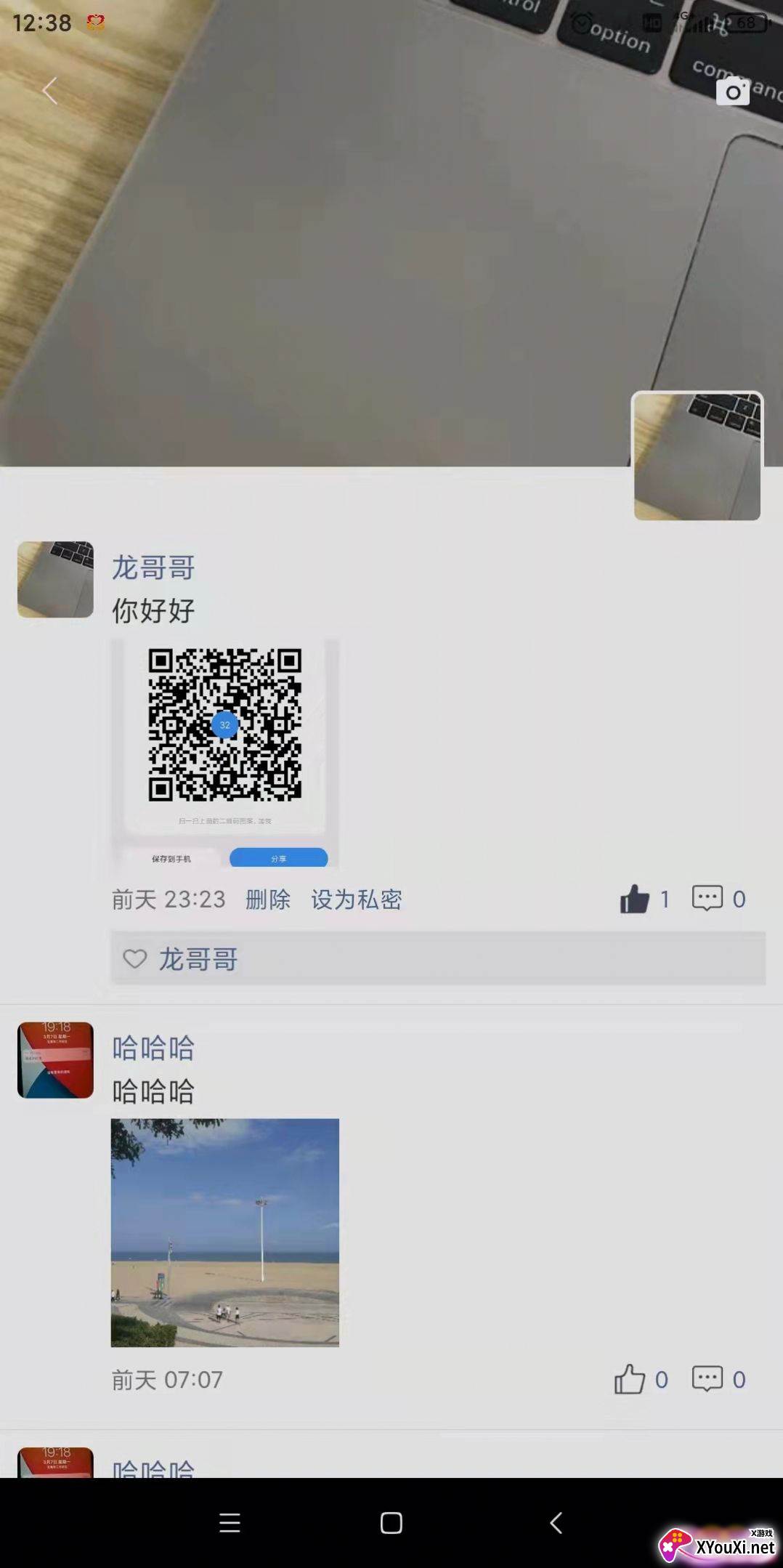Open the profile avatar on the cover
783x1568 pixels.
[697, 456]
